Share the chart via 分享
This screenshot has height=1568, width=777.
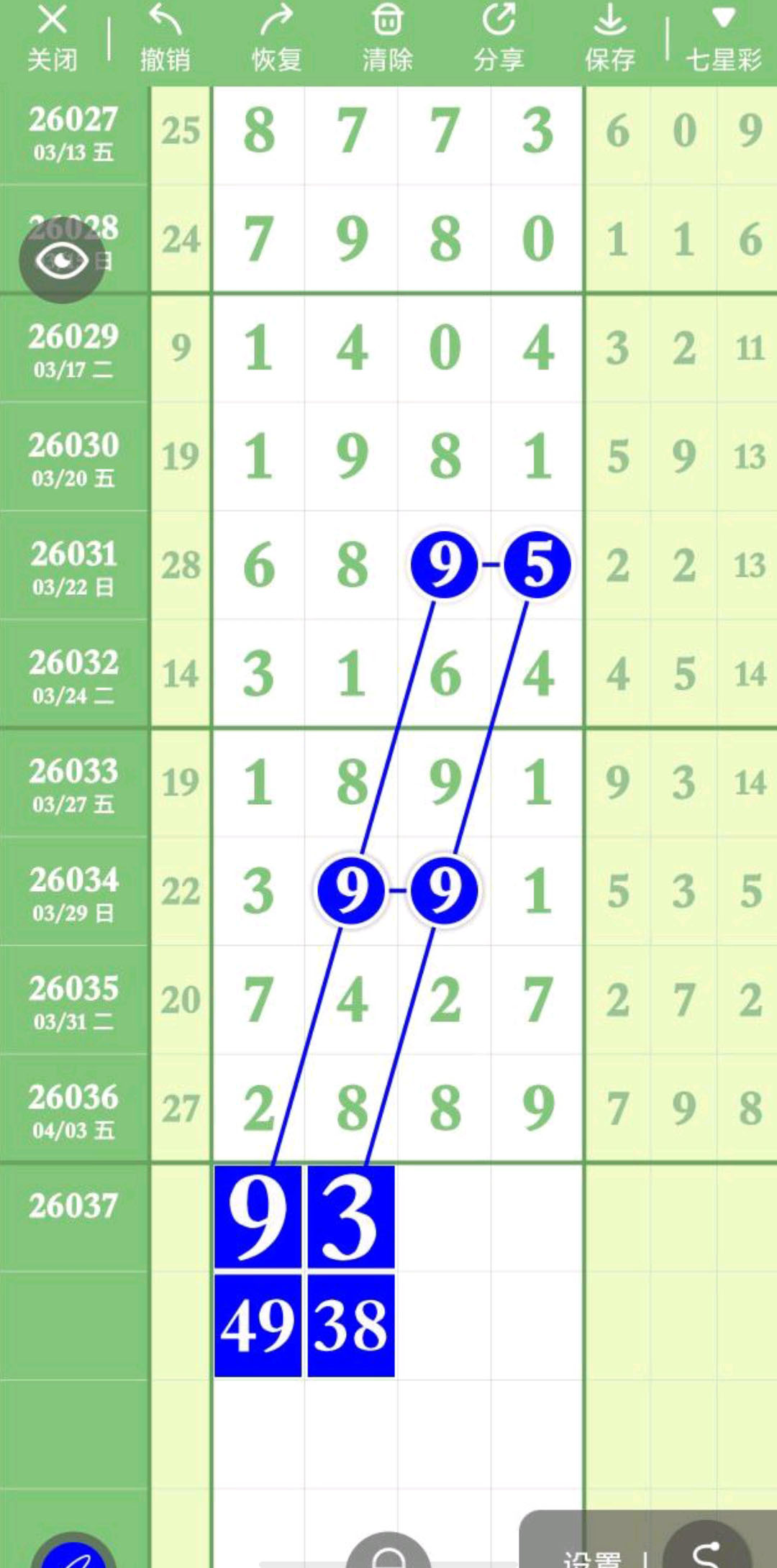(x=499, y=37)
